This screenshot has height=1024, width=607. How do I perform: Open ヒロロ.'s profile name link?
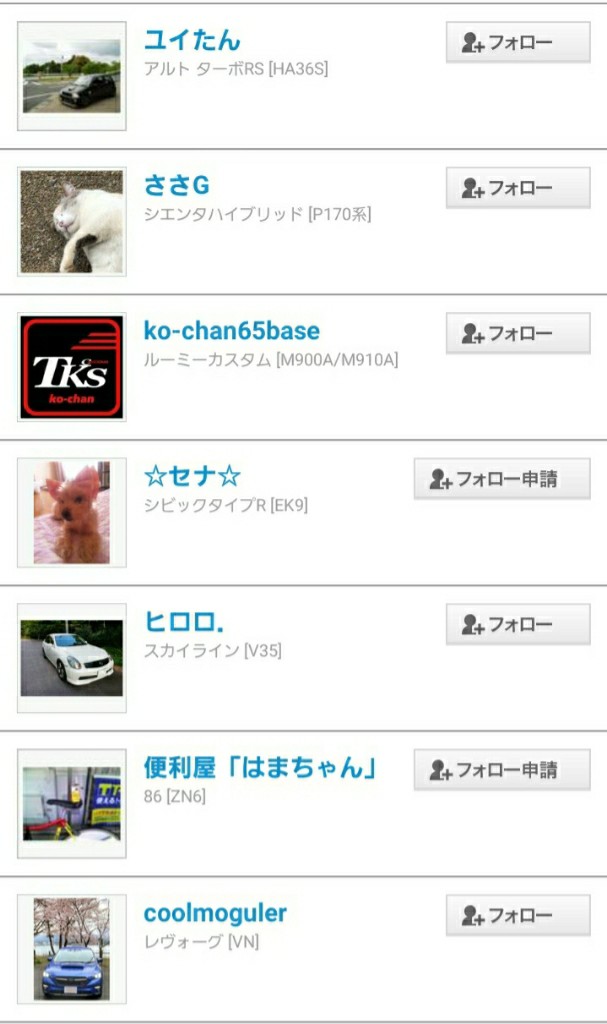click(184, 622)
